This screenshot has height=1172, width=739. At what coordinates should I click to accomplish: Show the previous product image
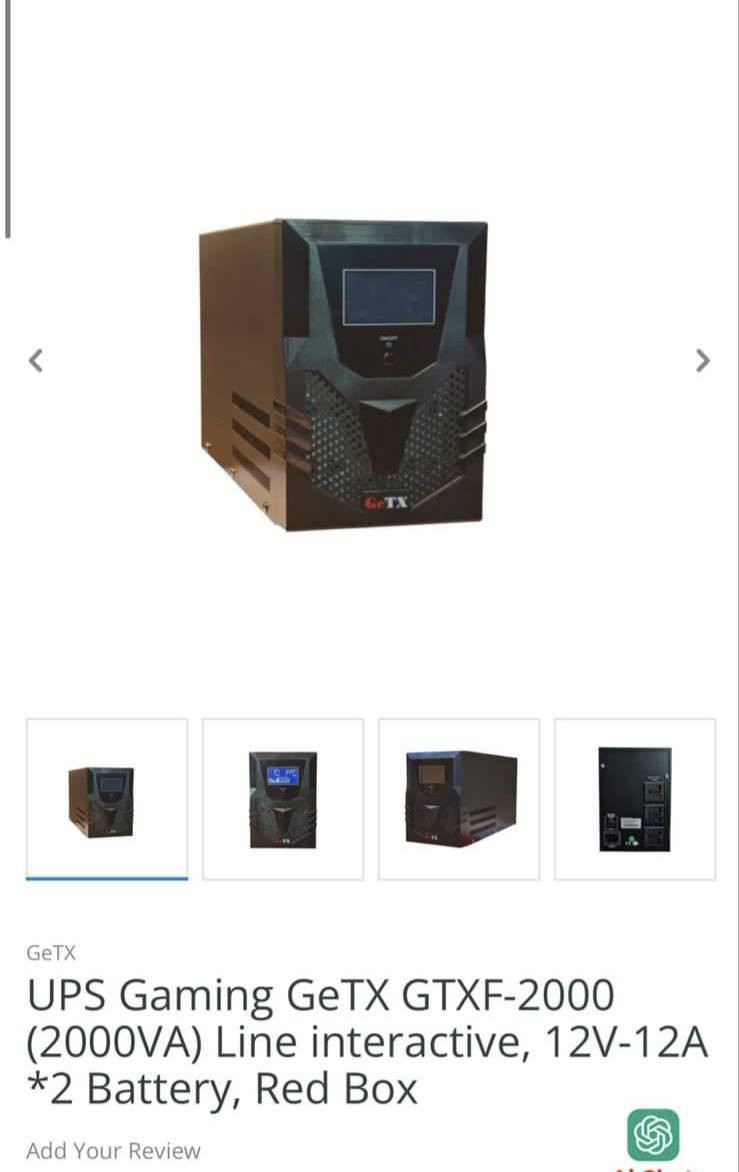(x=36, y=360)
